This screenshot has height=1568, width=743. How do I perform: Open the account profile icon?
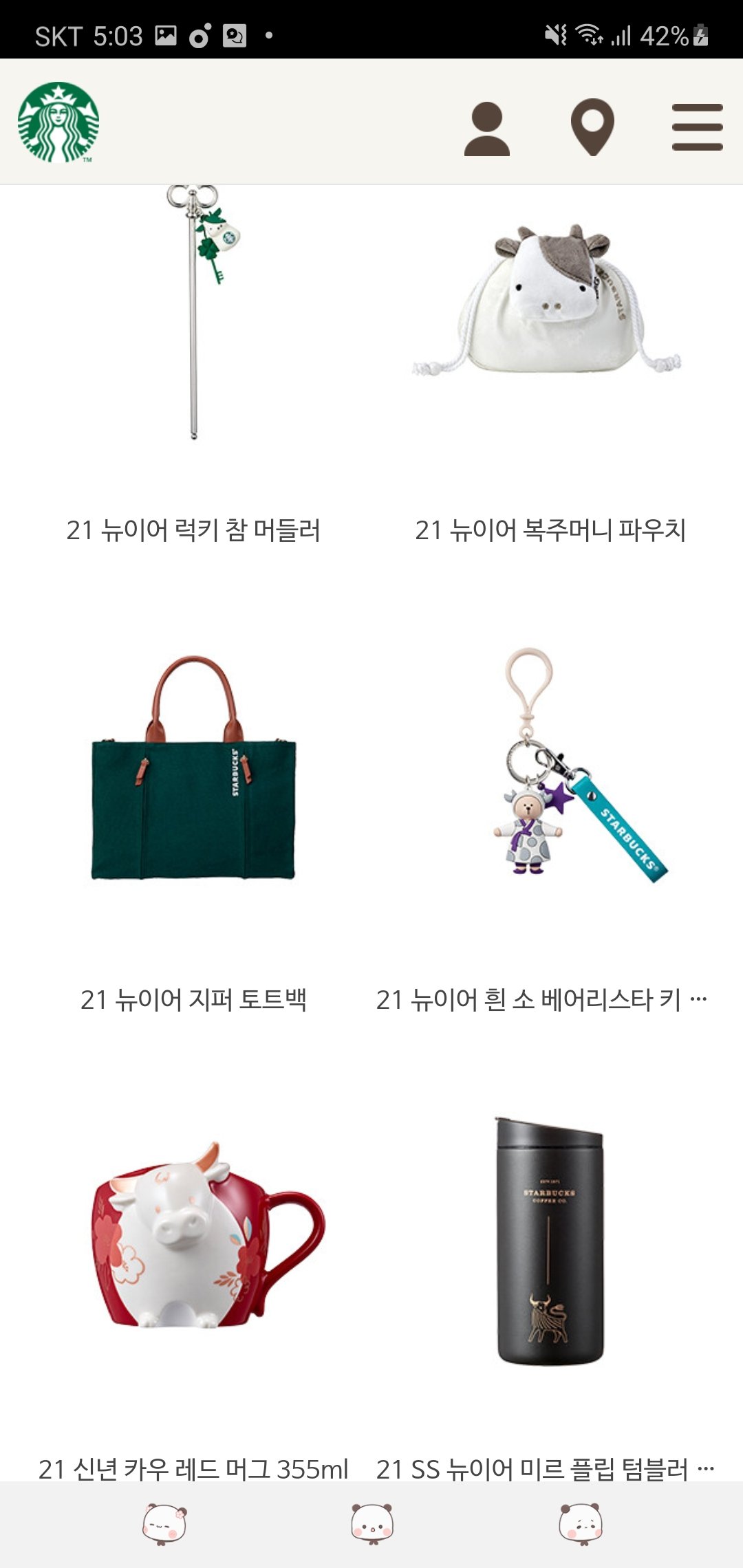[486, 129]
